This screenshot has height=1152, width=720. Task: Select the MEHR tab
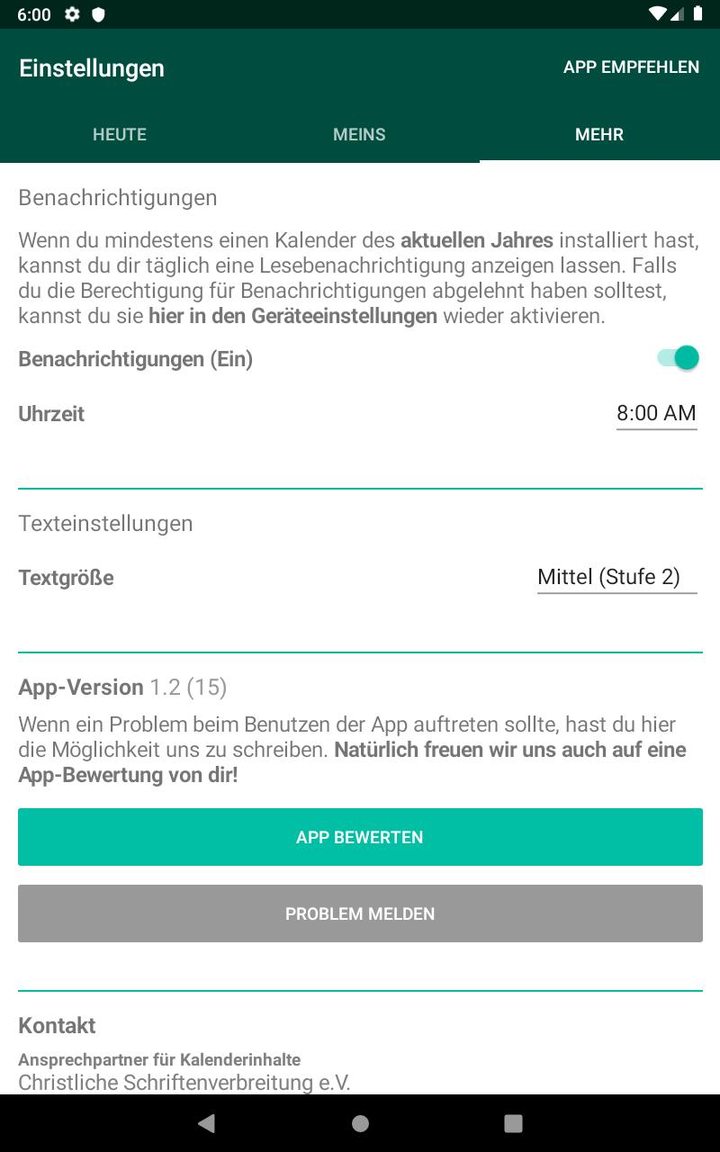coord(599,134)
